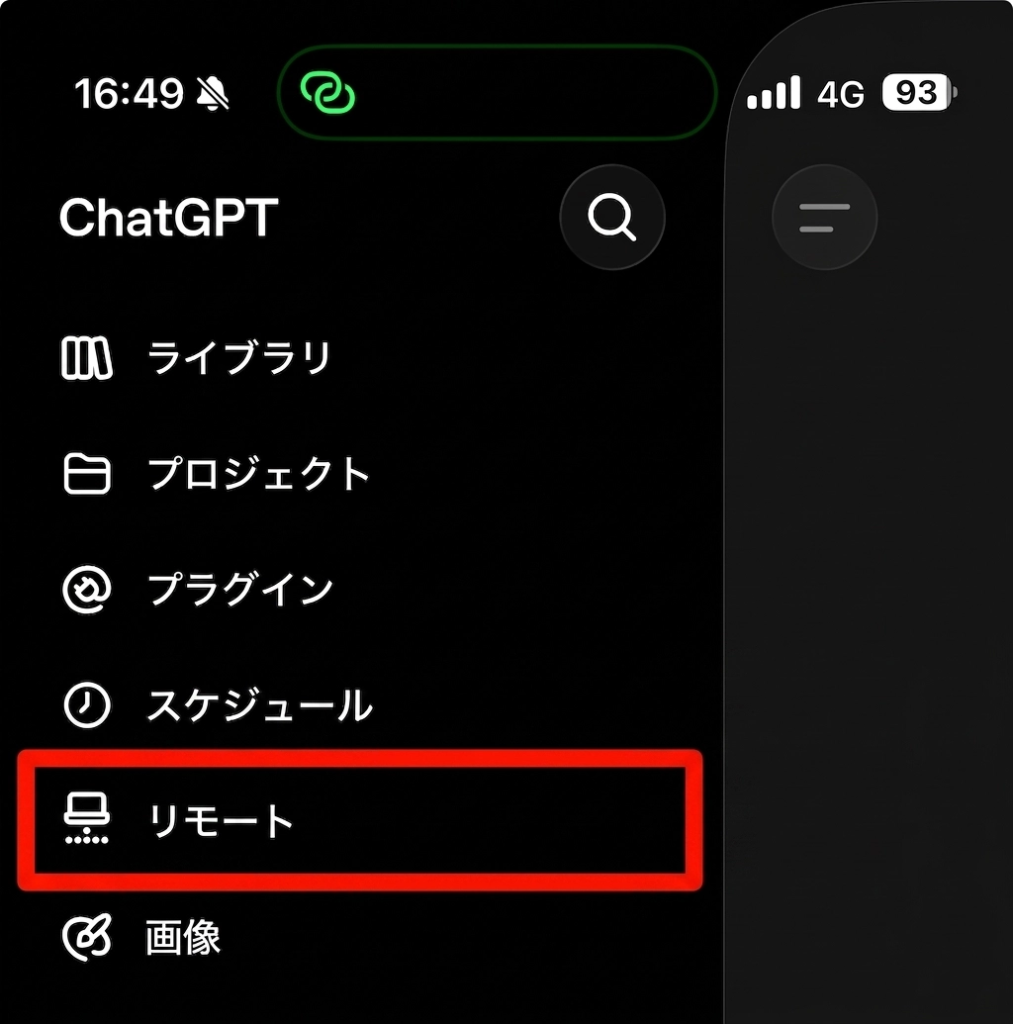
Task: Tap the sidebar menu toggle button
Action: pos(824,217)
